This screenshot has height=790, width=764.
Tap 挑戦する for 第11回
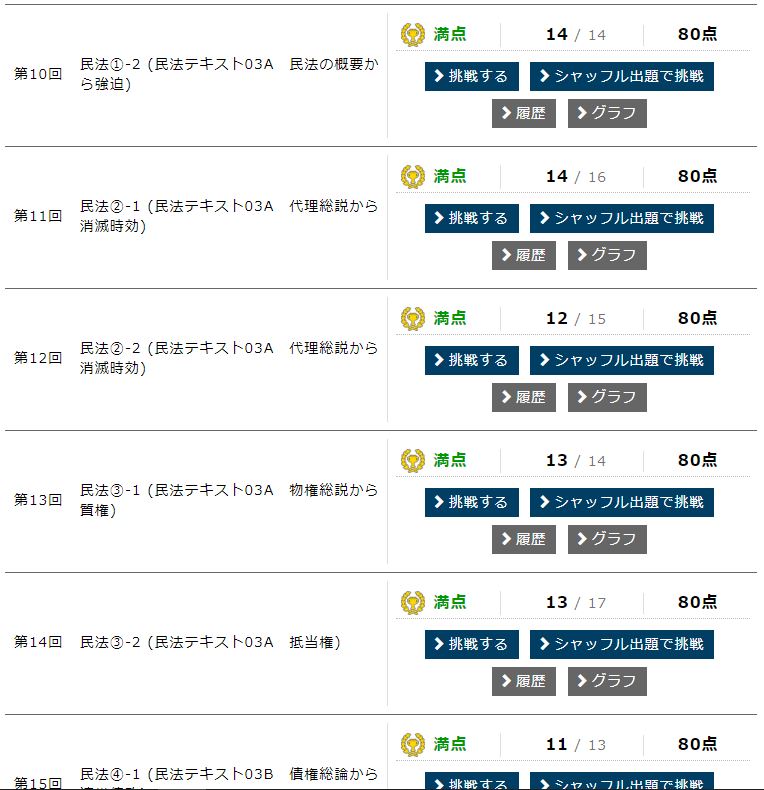[x=471, y=218]
